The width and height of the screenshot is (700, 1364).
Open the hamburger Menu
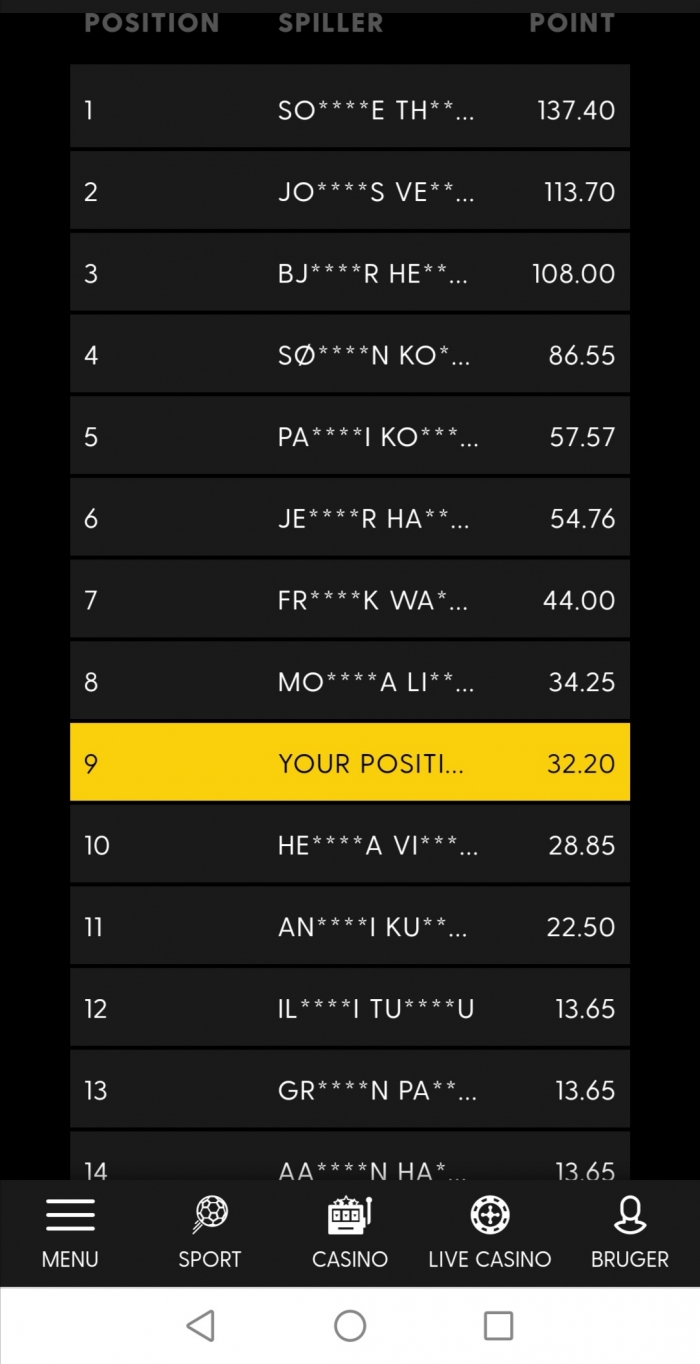coord(70,1234)
